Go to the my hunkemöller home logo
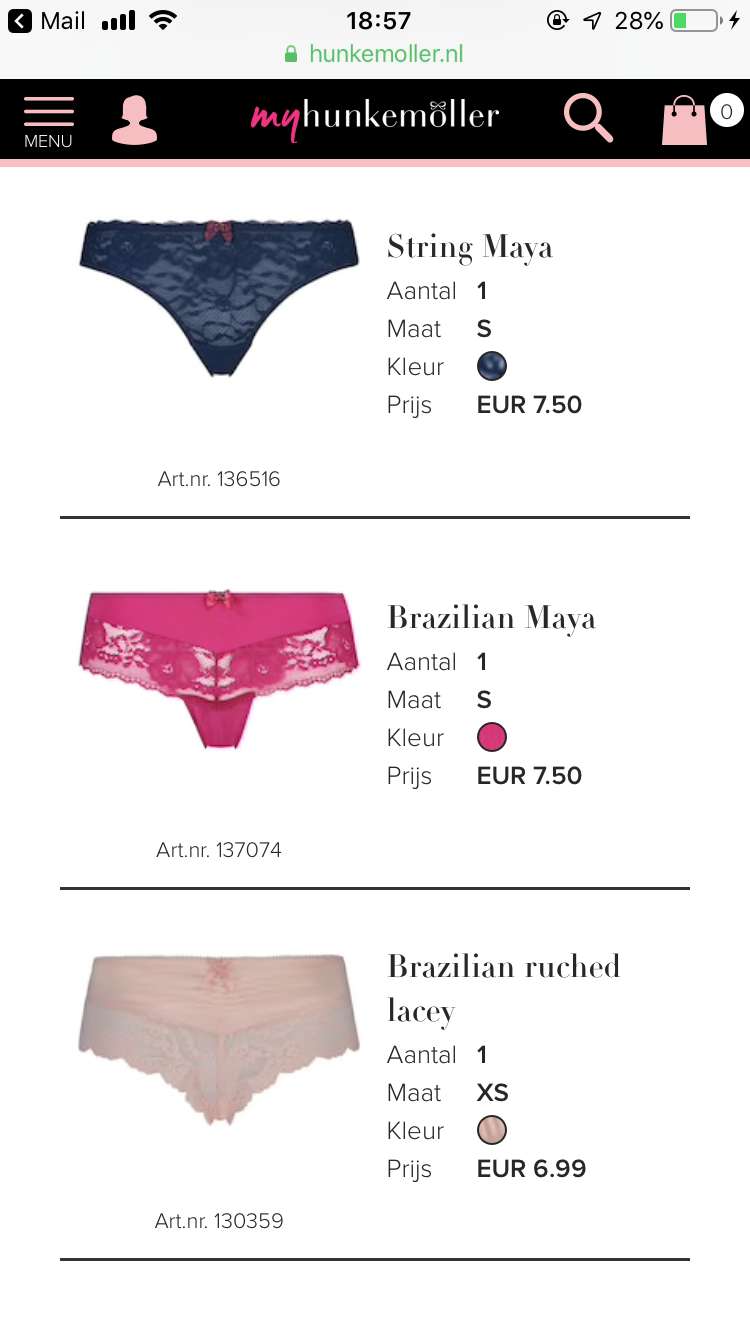750x1334 pixels. click(x=375, y=118)
